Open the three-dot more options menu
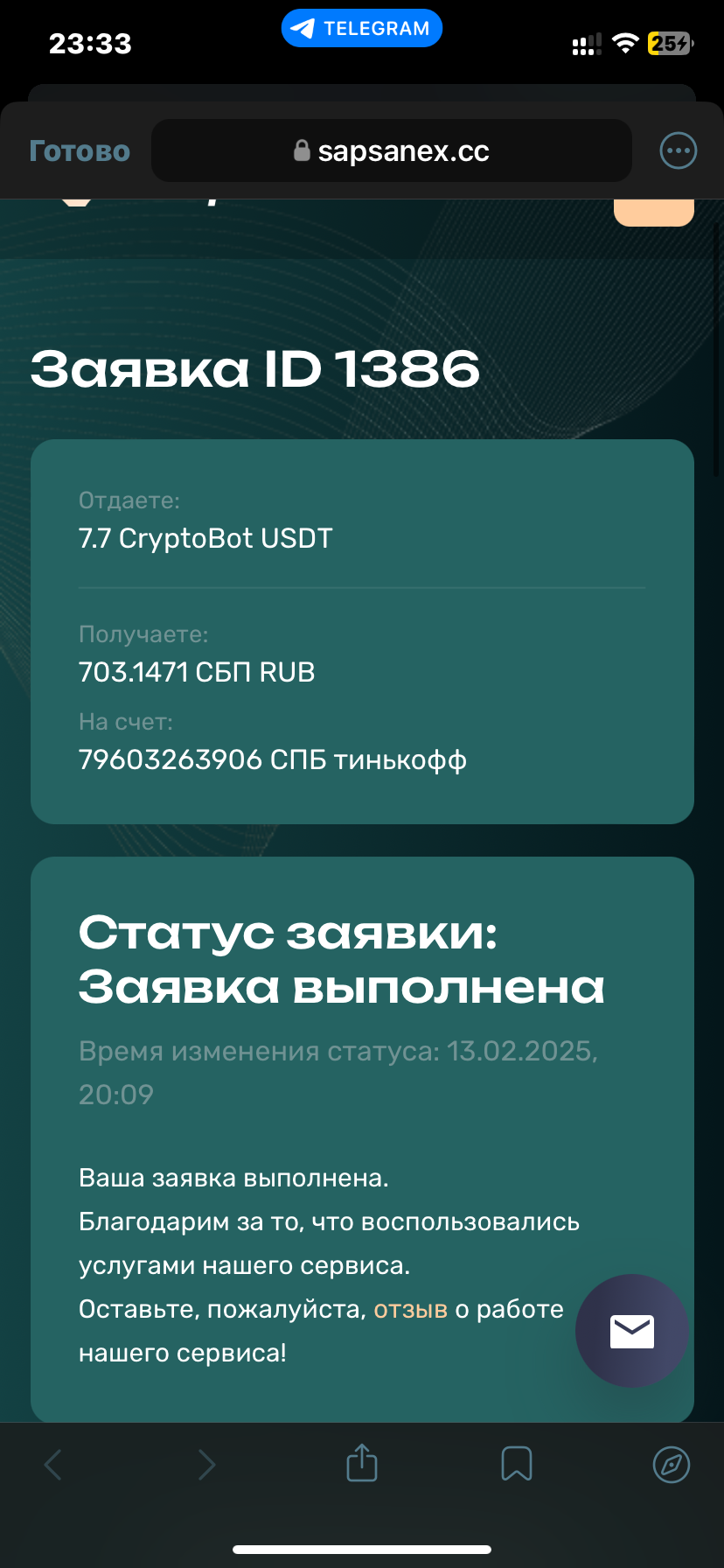The image size is (724, 1568). pyautogui.click(x=678, y=151)
